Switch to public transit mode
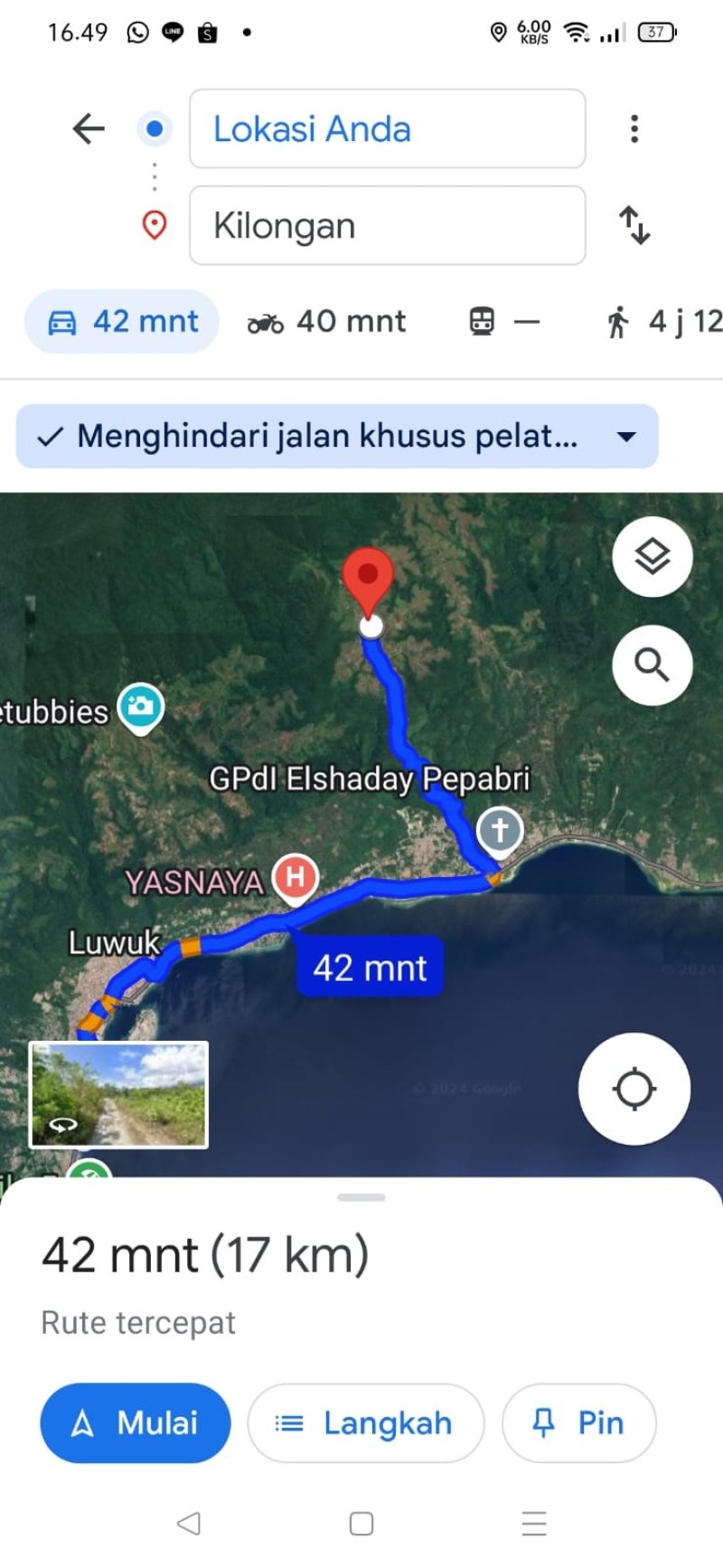This screenshot has height=1568, width=723. (x=504, y=321)
